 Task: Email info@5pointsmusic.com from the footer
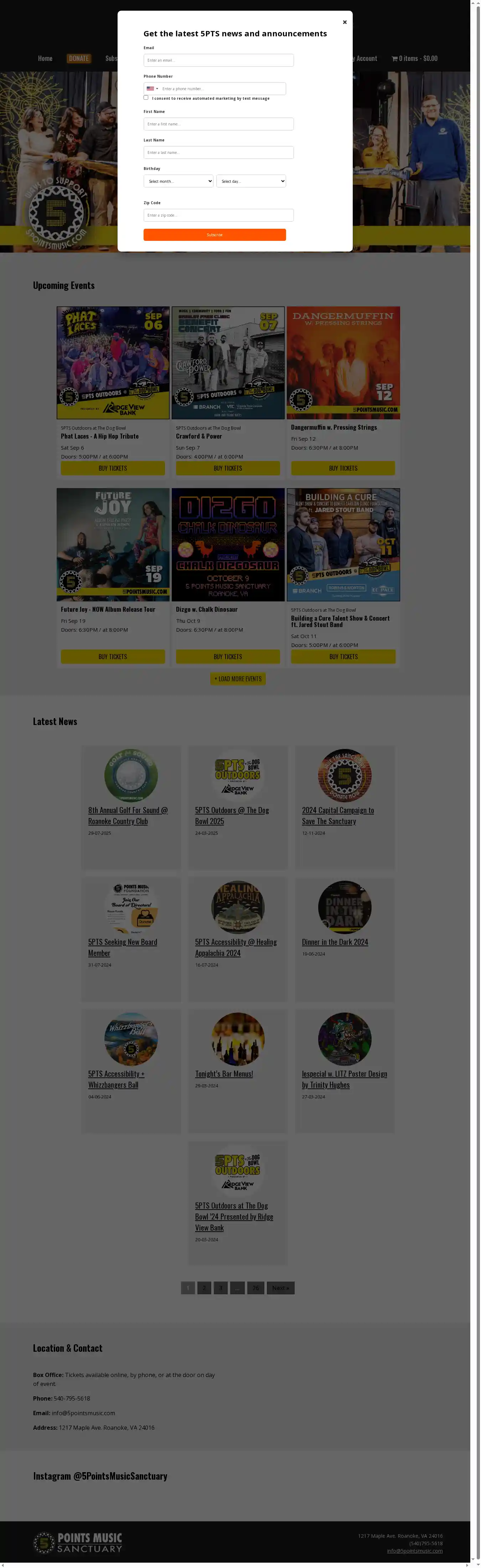coord(415,1550)
